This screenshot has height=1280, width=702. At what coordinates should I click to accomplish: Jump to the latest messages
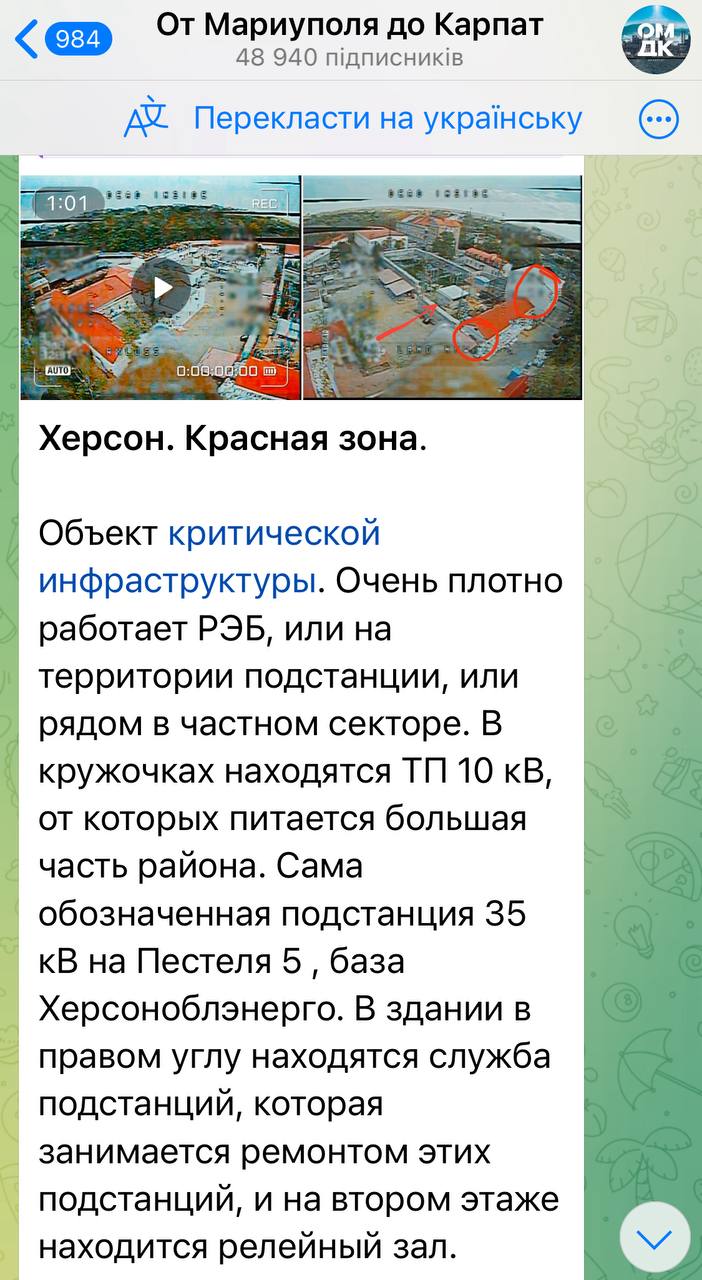[x=655, y=1237]
